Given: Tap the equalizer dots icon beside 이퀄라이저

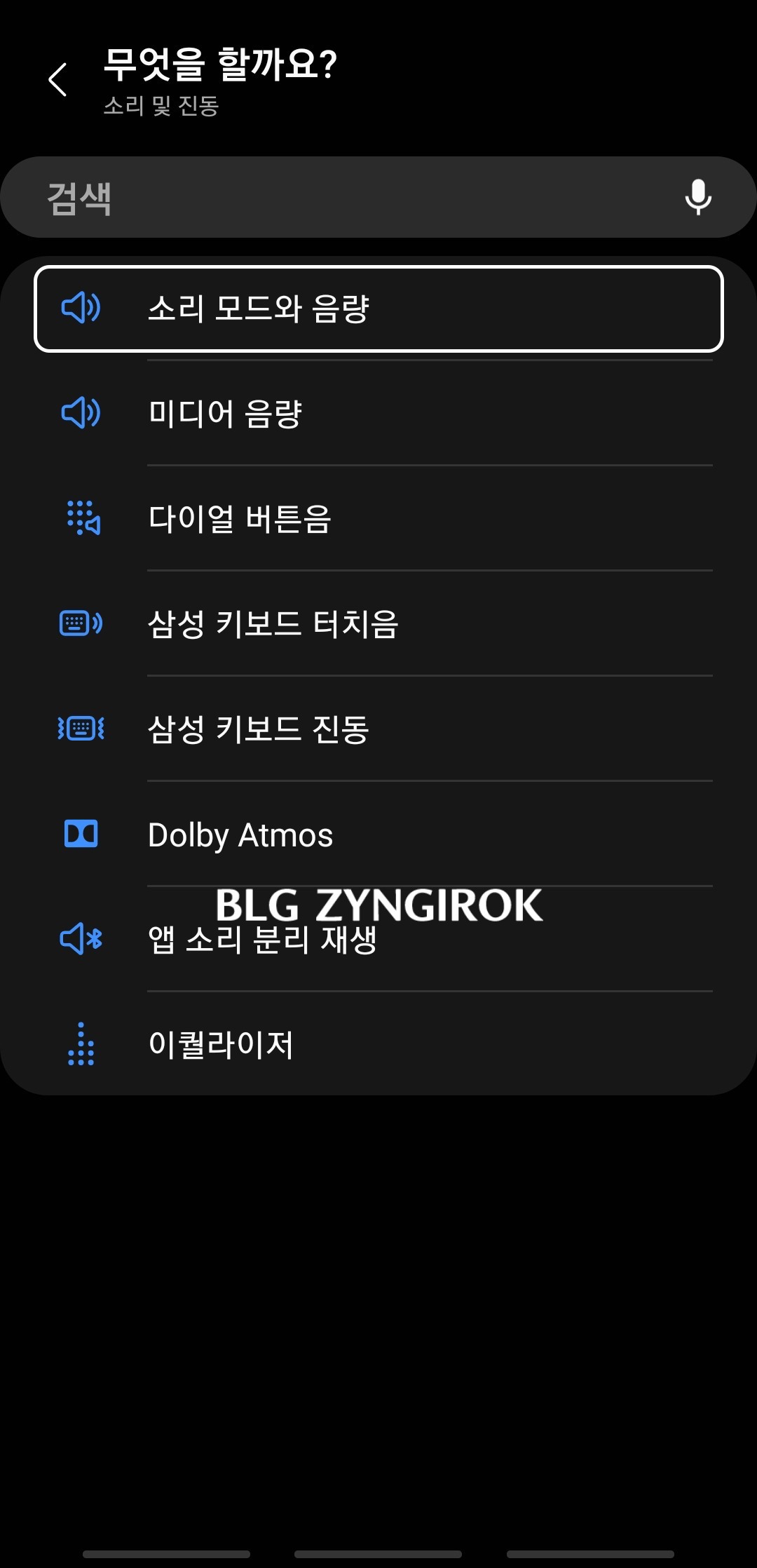Looking at the screenshot, I should point(82,1044).
